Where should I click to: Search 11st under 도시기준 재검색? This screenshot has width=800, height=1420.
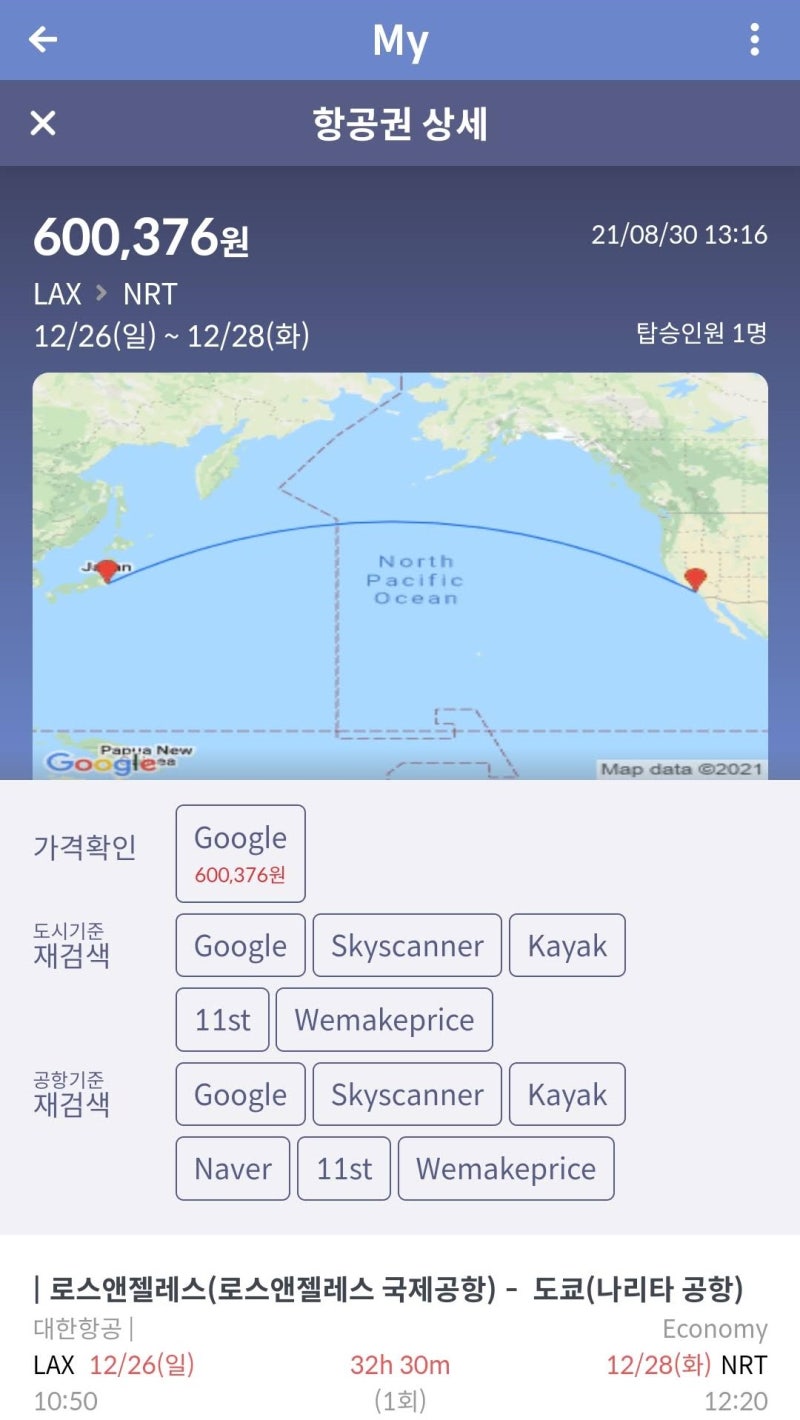[221, 1019]
